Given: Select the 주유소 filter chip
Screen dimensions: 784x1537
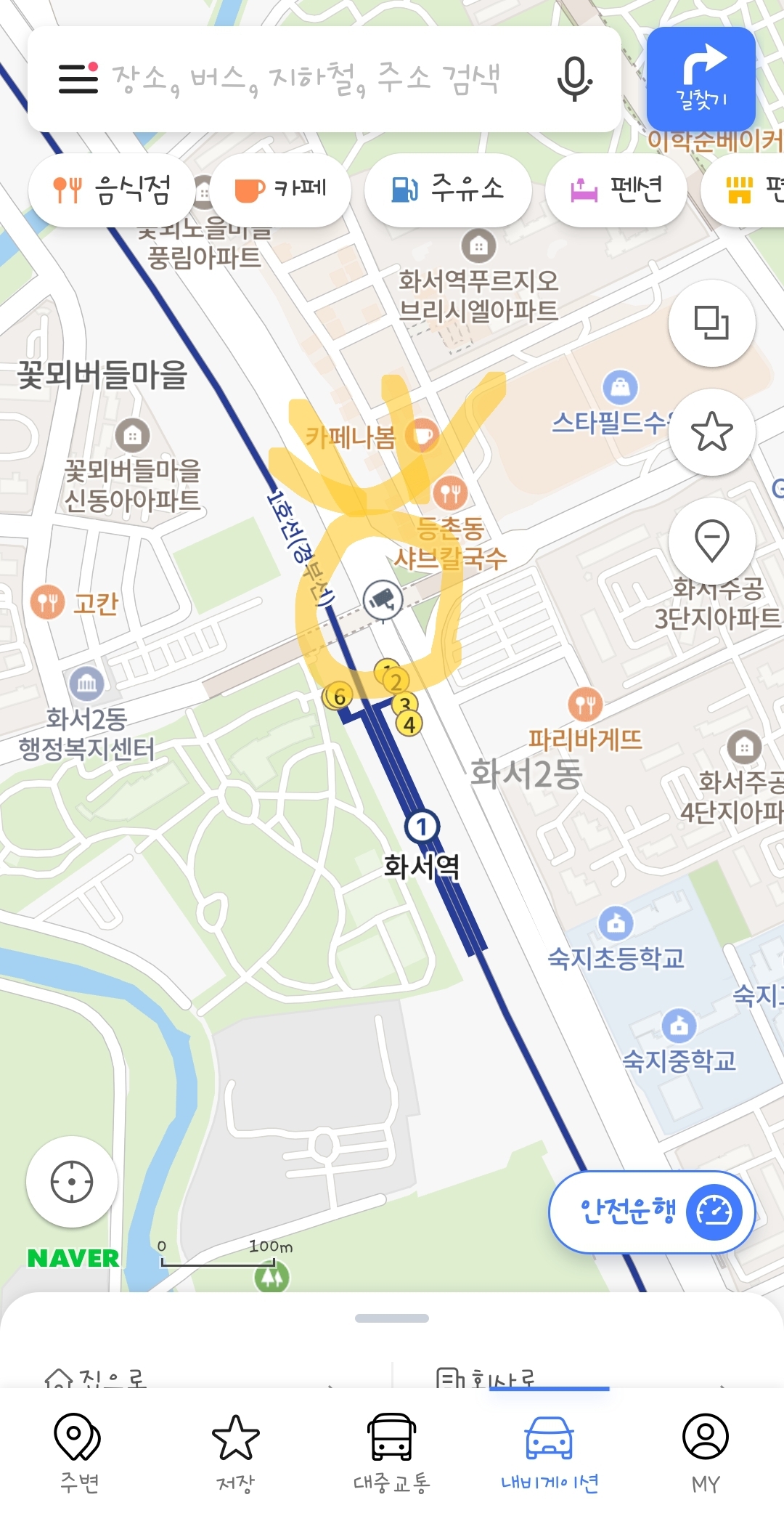Looking at the screenshot, I should point(448,190).
